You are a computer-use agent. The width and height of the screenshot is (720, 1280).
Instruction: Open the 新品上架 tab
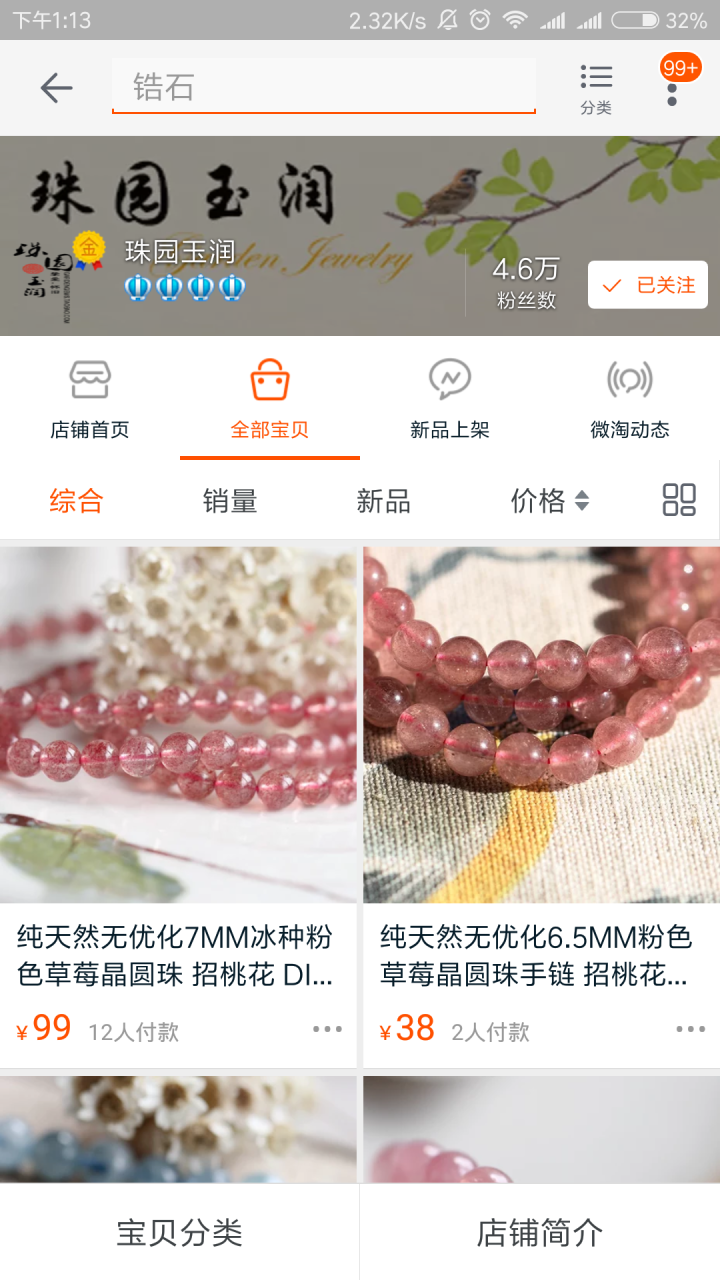(x=450, y=400)
